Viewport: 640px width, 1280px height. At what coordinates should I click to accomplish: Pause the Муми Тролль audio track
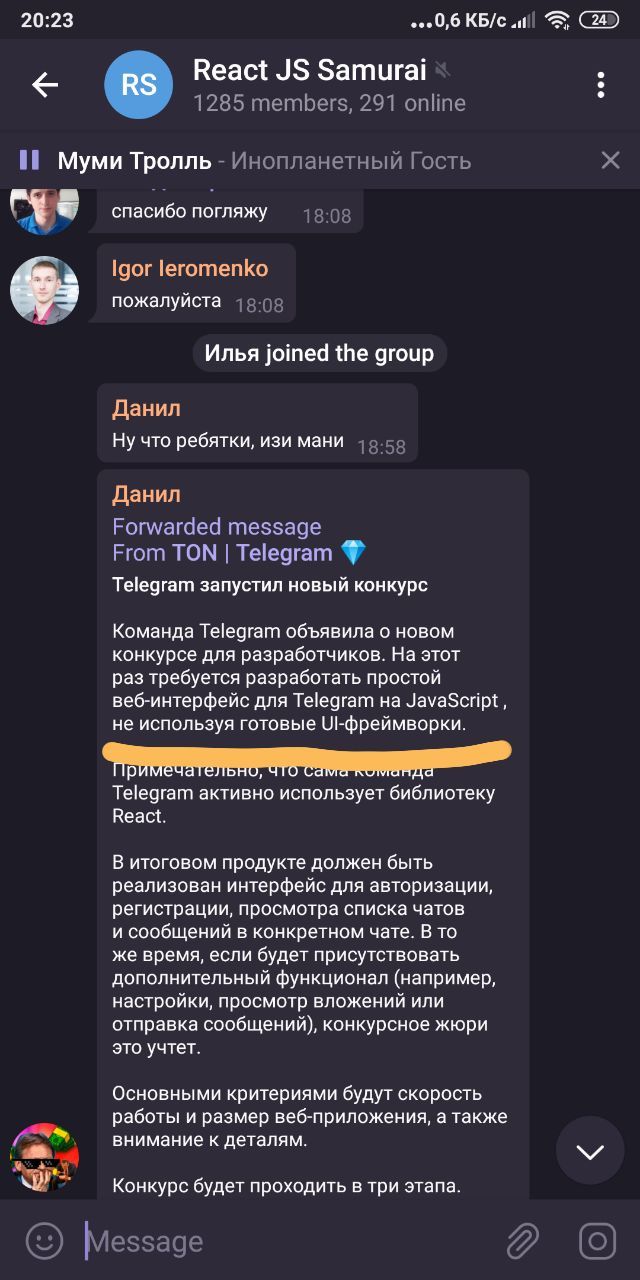(x=29, y=160)
